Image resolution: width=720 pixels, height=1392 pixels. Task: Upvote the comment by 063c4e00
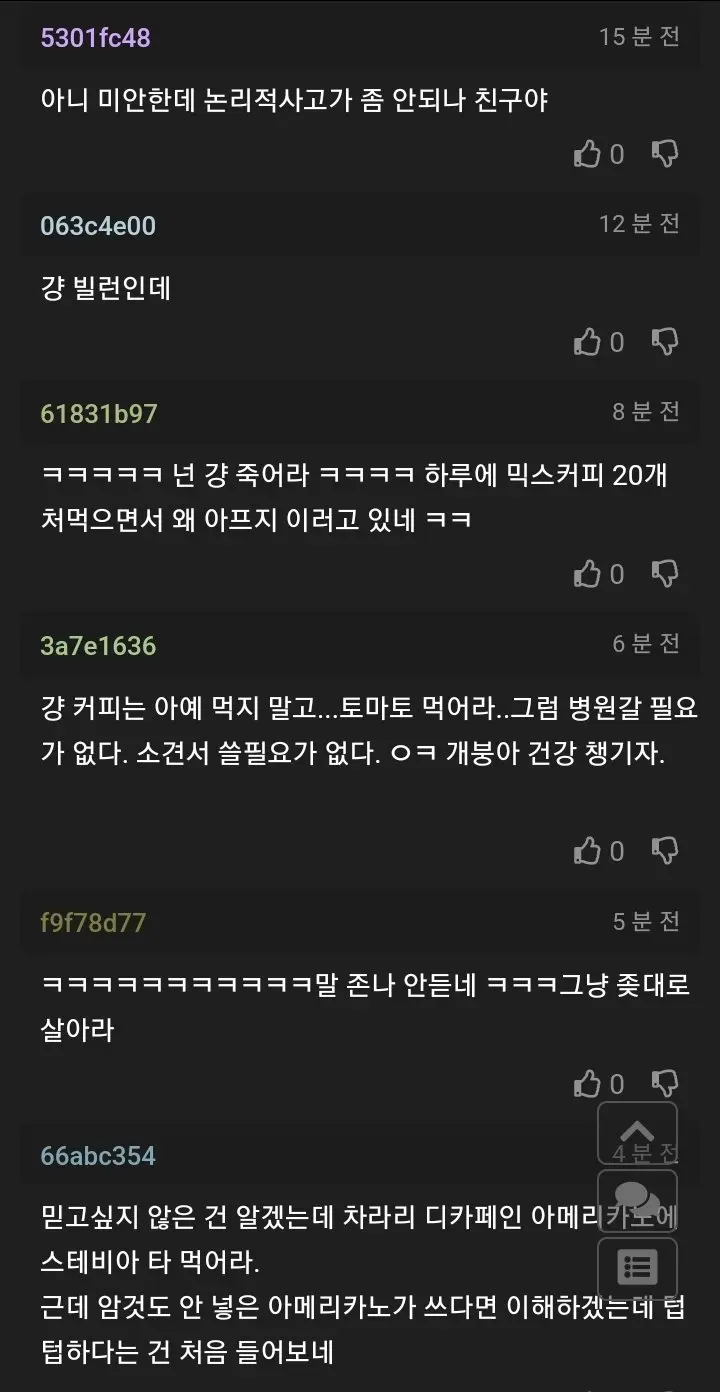click(x=587, y=342)
